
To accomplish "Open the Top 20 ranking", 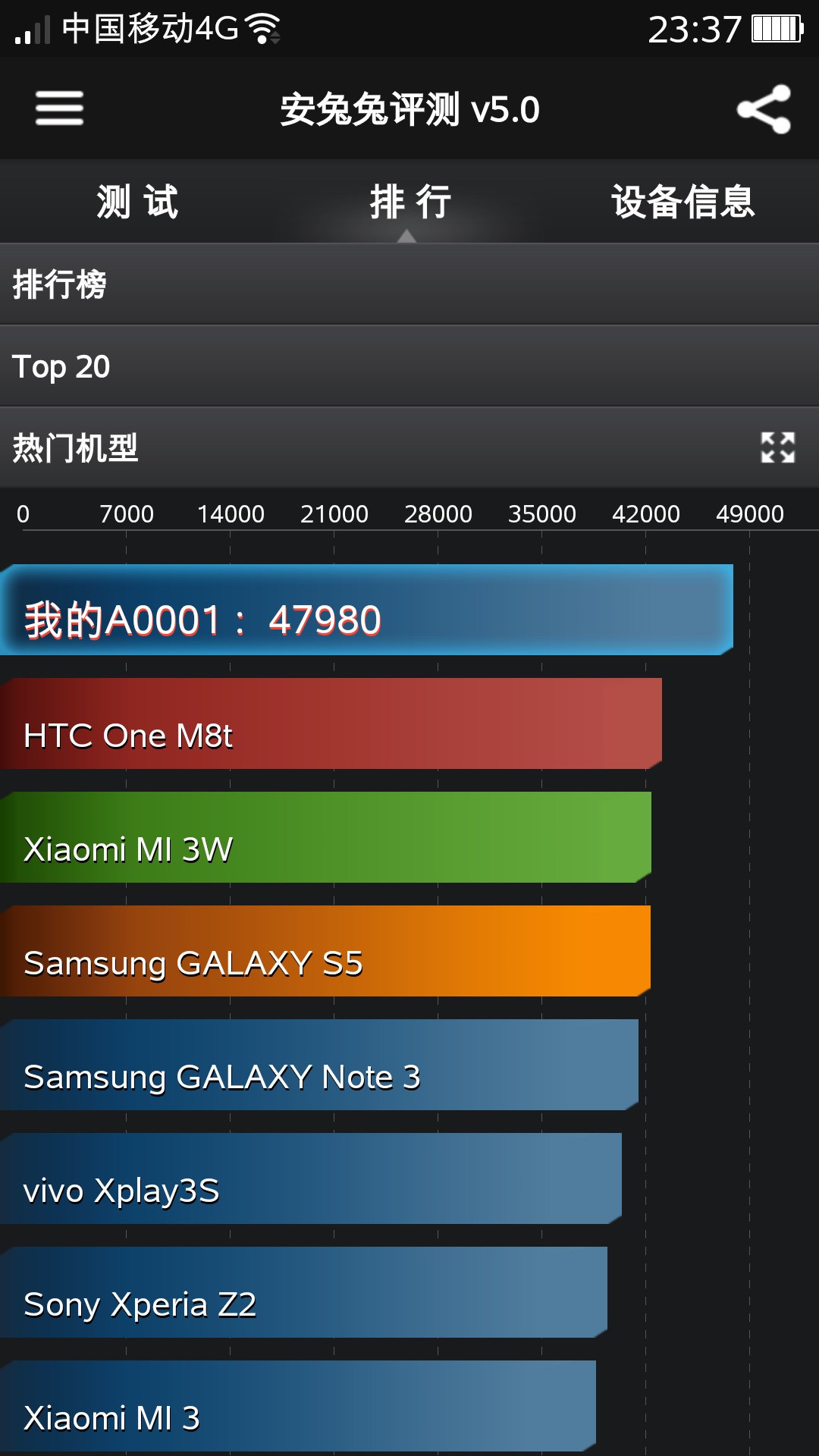I will [409, 366].
